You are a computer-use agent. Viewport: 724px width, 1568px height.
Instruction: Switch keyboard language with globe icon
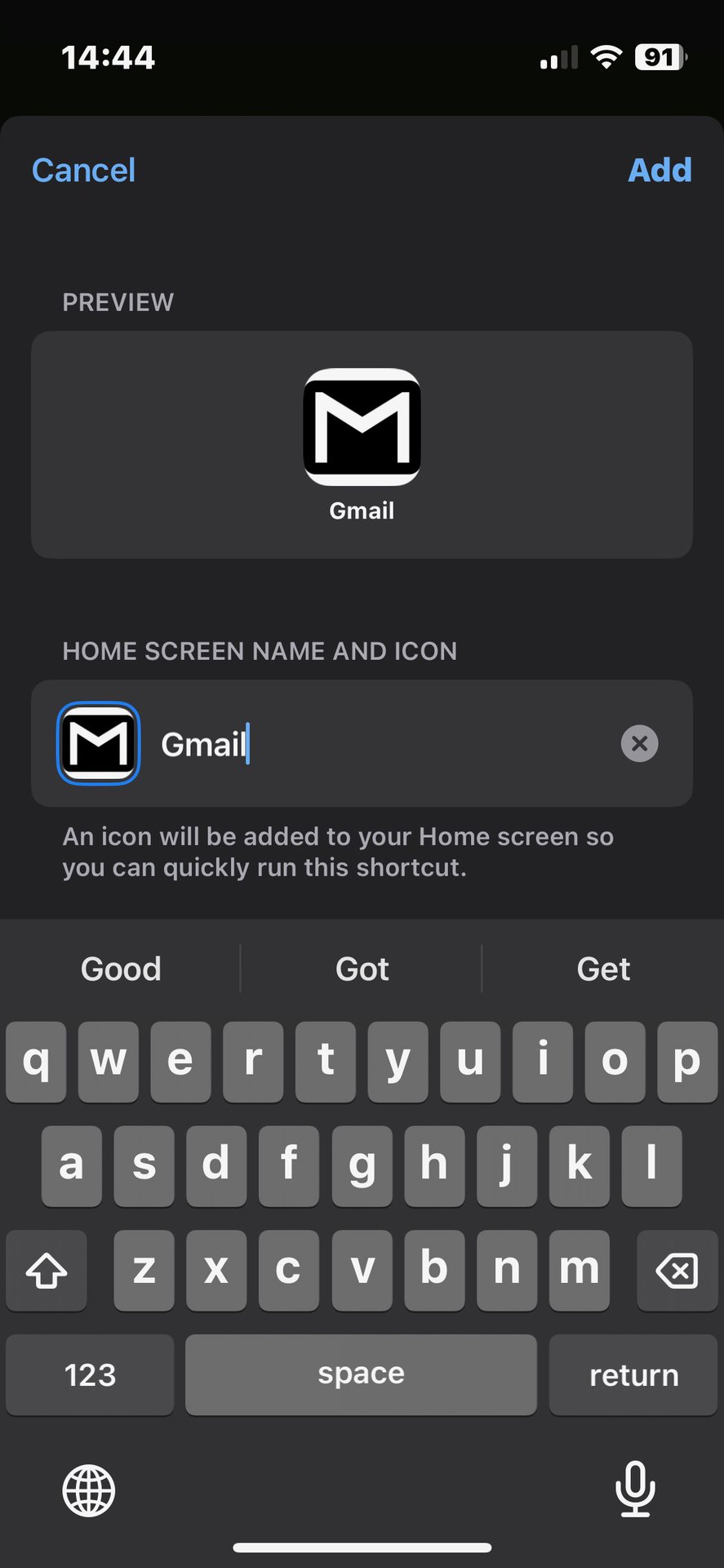pyautogui.click(x=89, y=1490)
